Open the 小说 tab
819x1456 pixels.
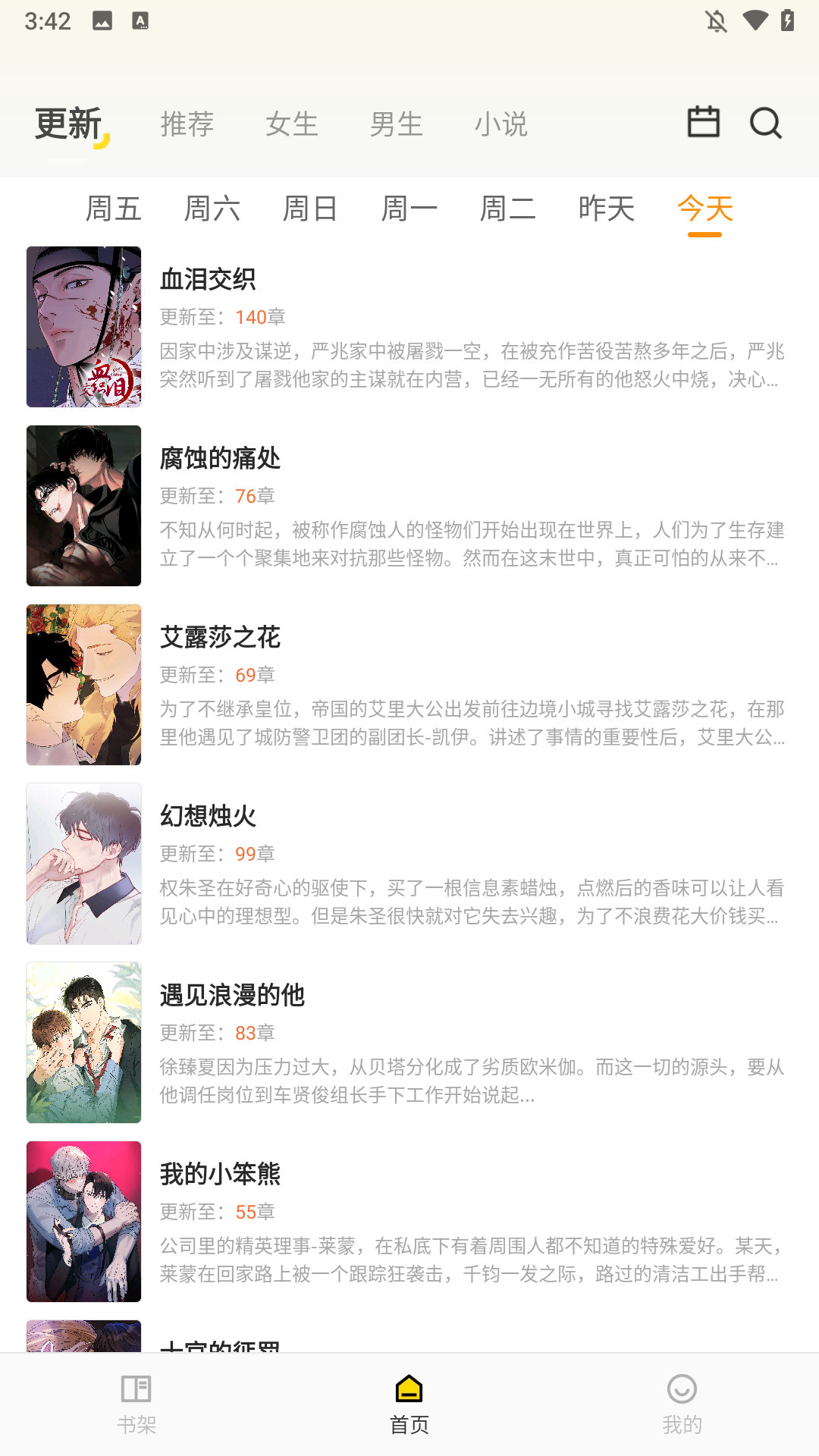pos(501,124)
